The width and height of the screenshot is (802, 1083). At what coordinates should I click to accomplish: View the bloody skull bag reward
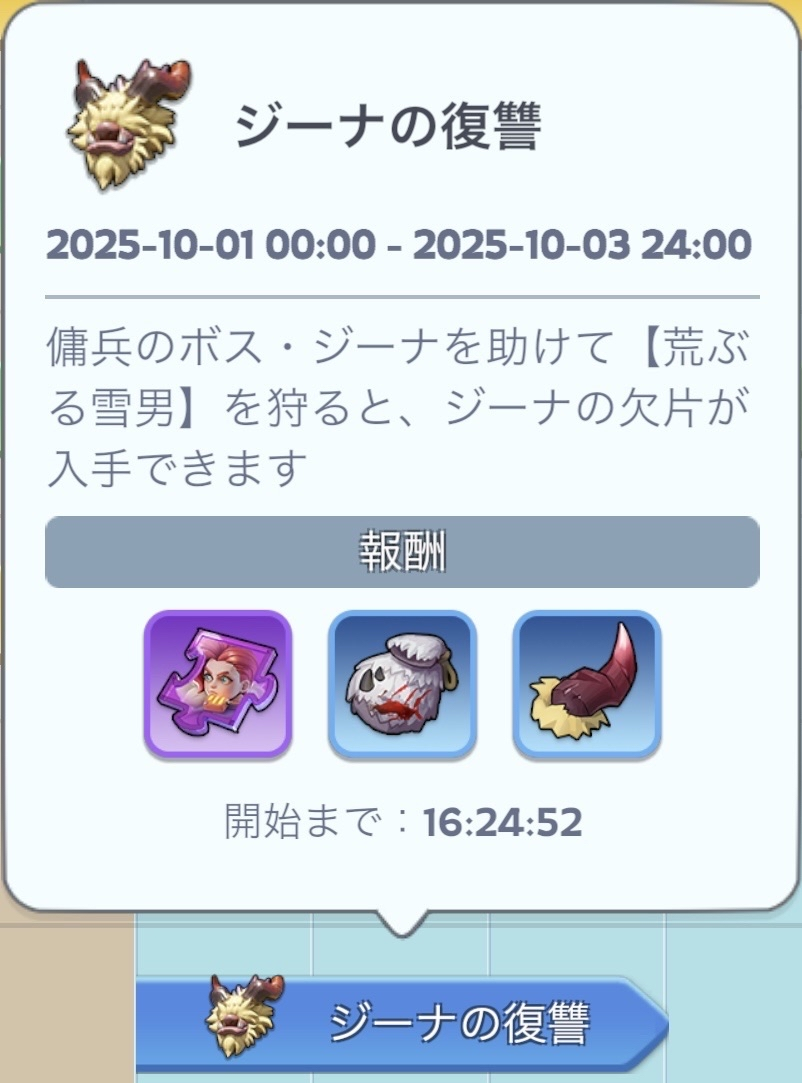(x=402, y=684)
